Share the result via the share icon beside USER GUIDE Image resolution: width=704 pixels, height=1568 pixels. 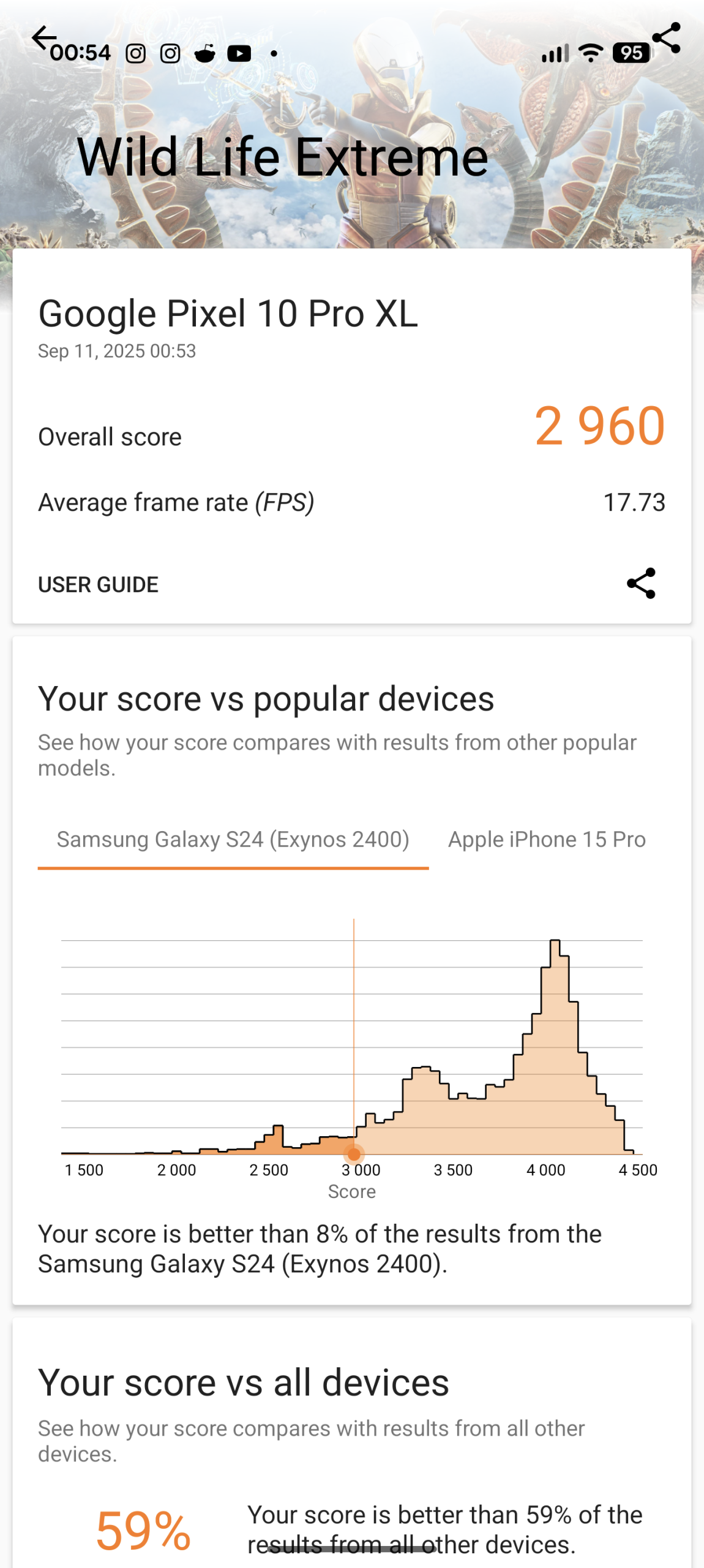point(640,584)
